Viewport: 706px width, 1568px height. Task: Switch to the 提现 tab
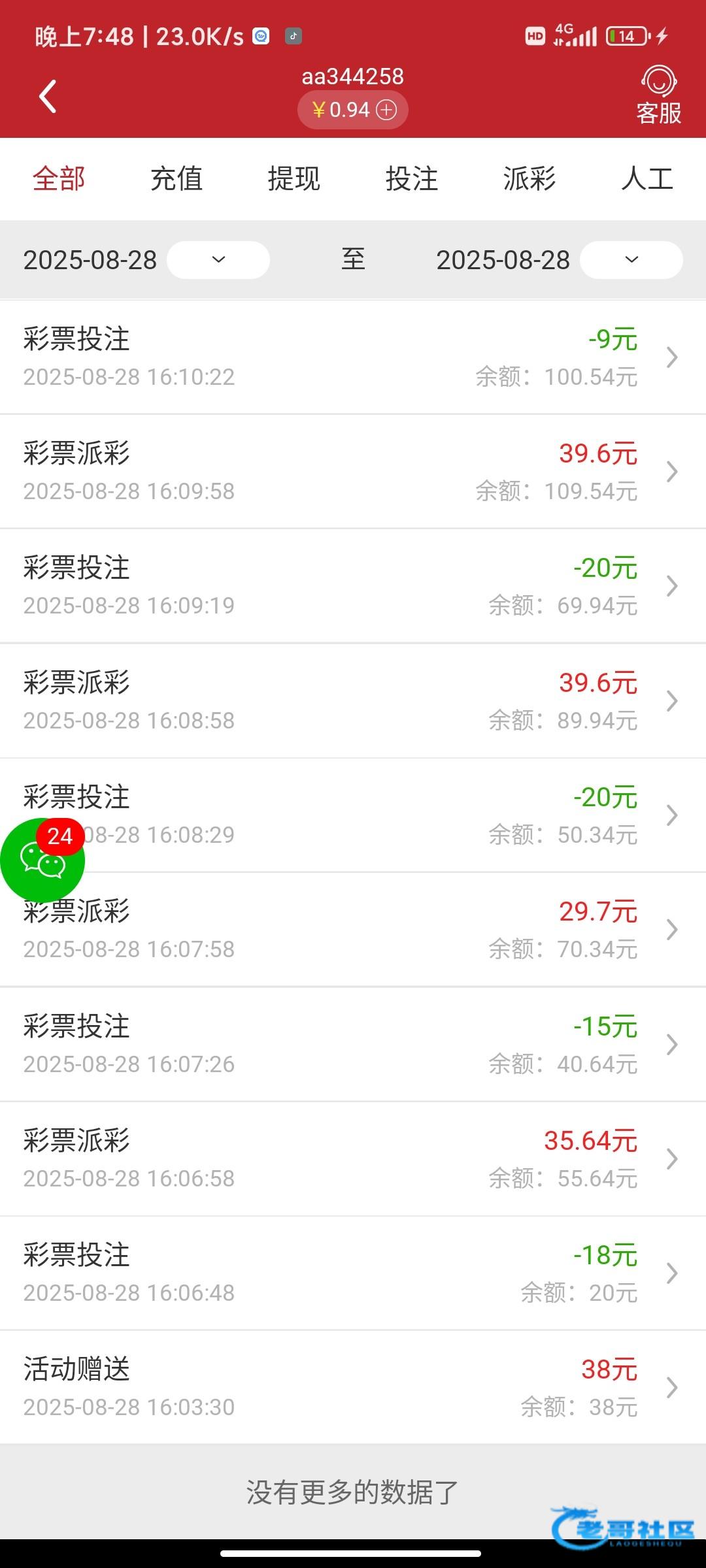294,179
